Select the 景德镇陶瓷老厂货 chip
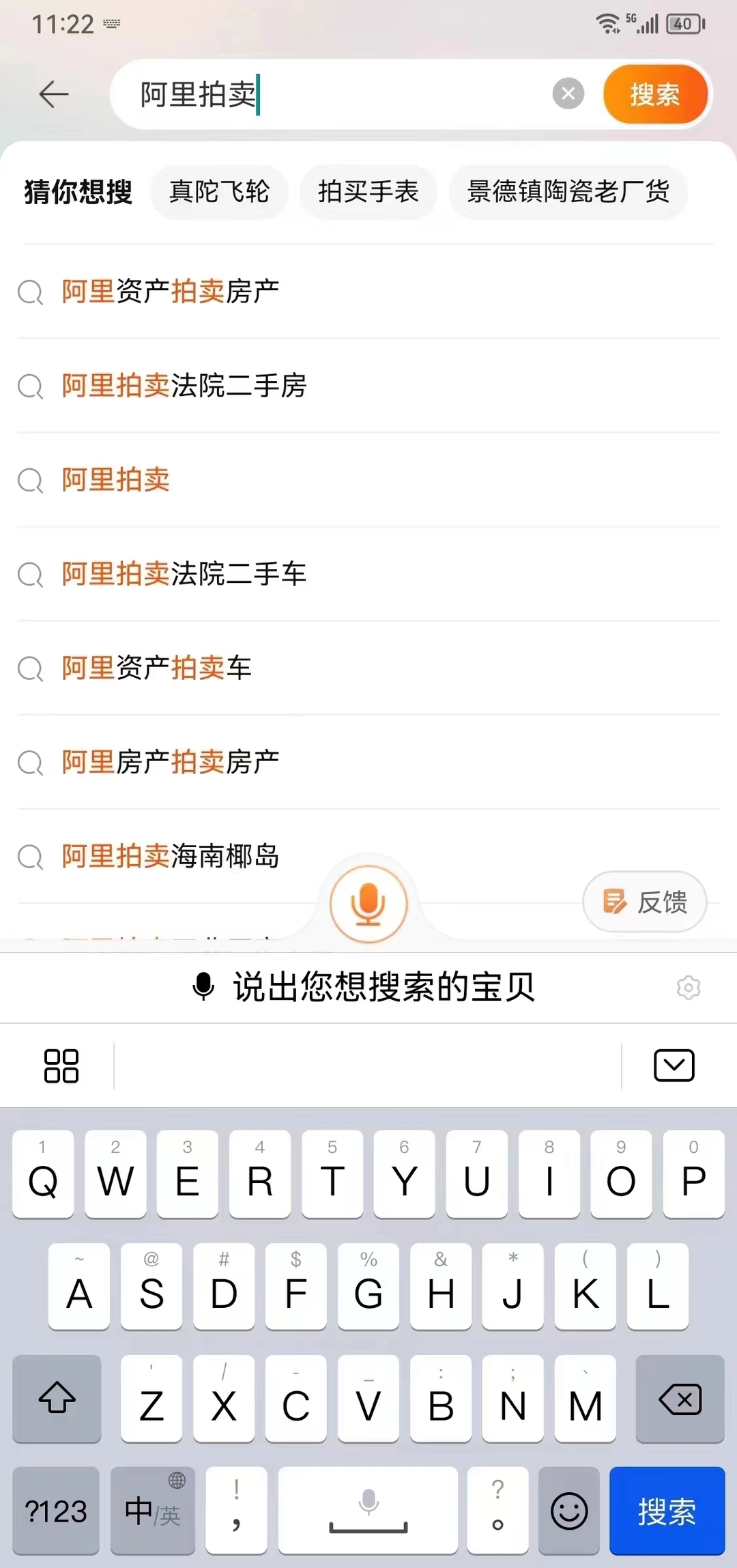 coord(568,192)
